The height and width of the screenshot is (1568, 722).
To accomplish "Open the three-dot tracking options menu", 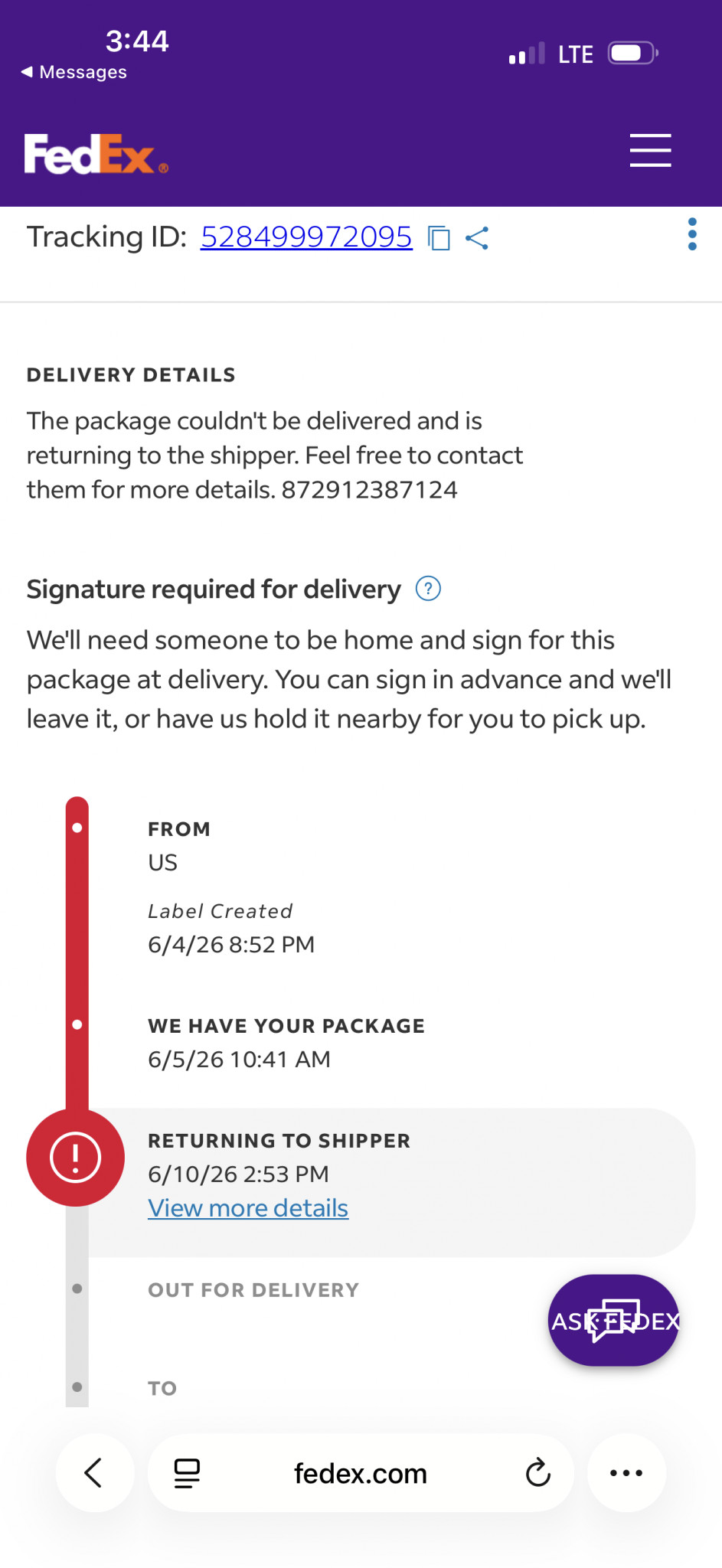I will point(692,234).
